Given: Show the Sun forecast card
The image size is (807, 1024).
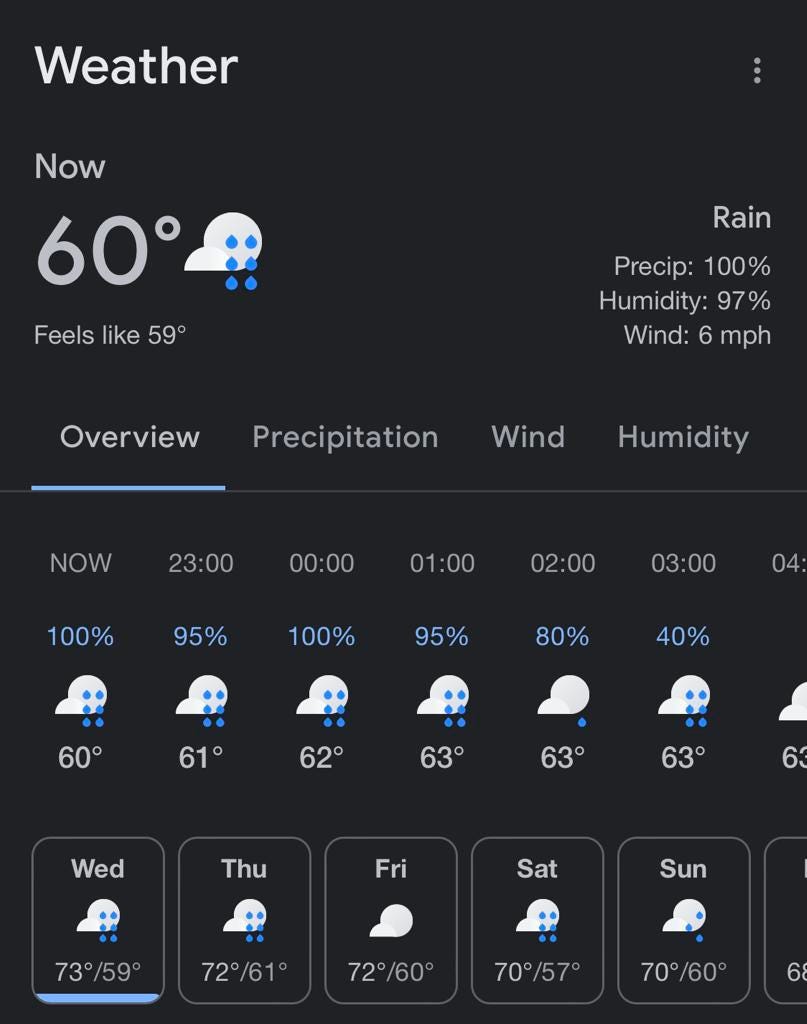Looking at the screenshot, I should pos(684,920).
